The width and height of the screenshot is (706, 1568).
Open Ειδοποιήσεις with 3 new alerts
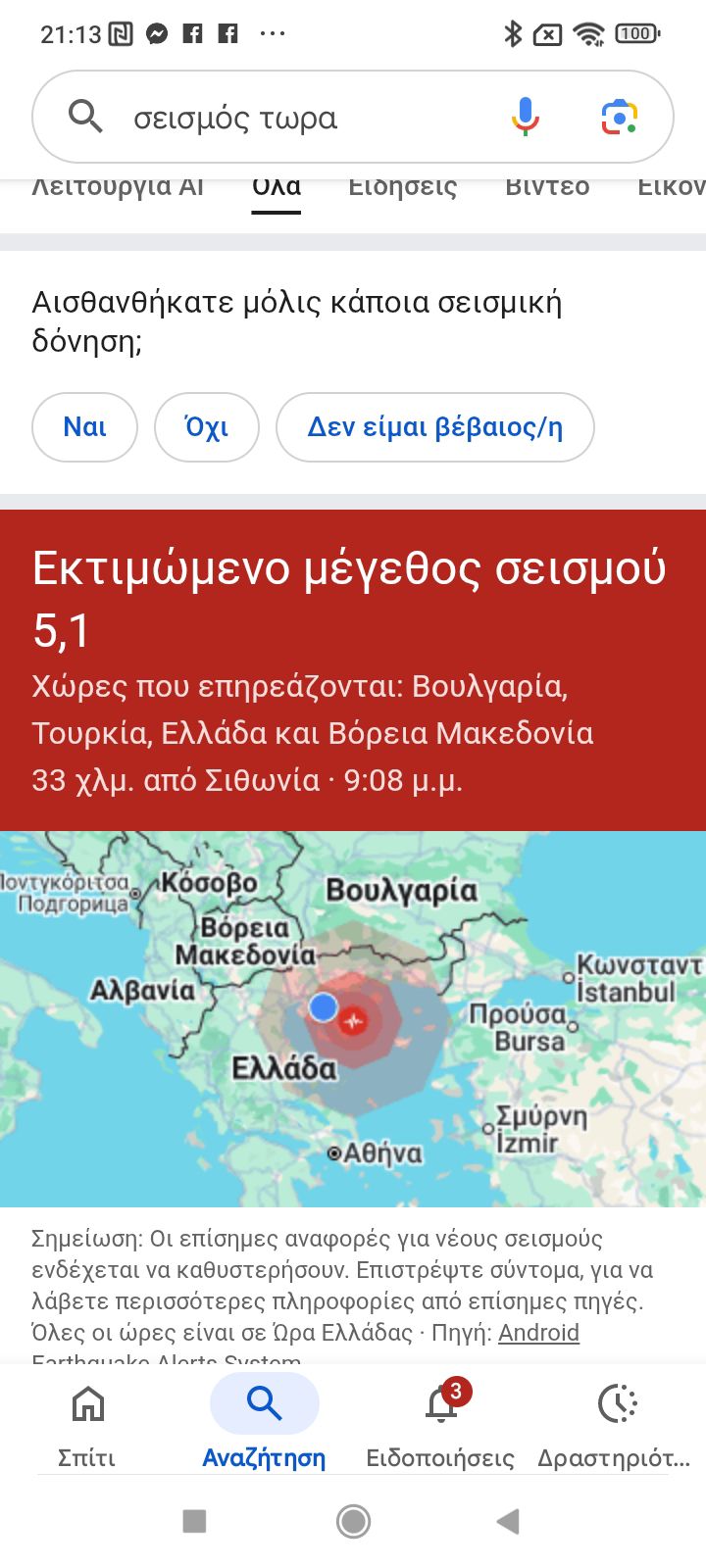(x=440, y=1423)
